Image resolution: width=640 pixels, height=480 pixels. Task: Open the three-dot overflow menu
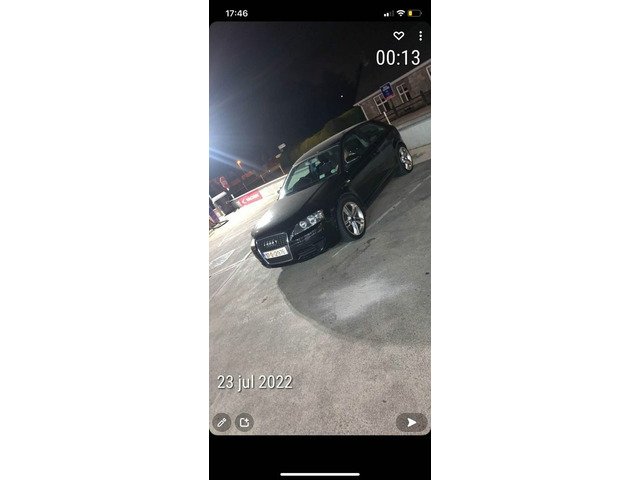pos(420,36)
